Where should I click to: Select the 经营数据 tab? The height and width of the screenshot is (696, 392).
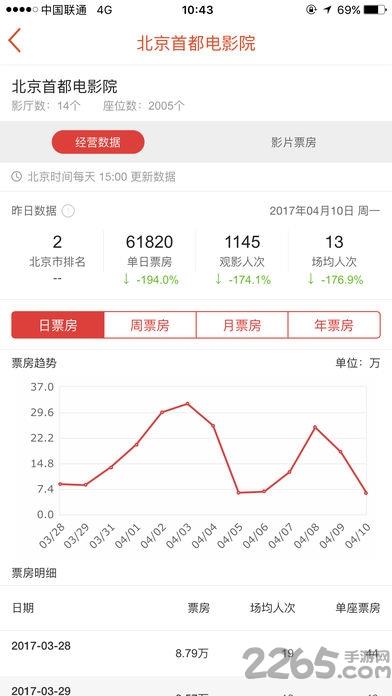tap(98, 142)
